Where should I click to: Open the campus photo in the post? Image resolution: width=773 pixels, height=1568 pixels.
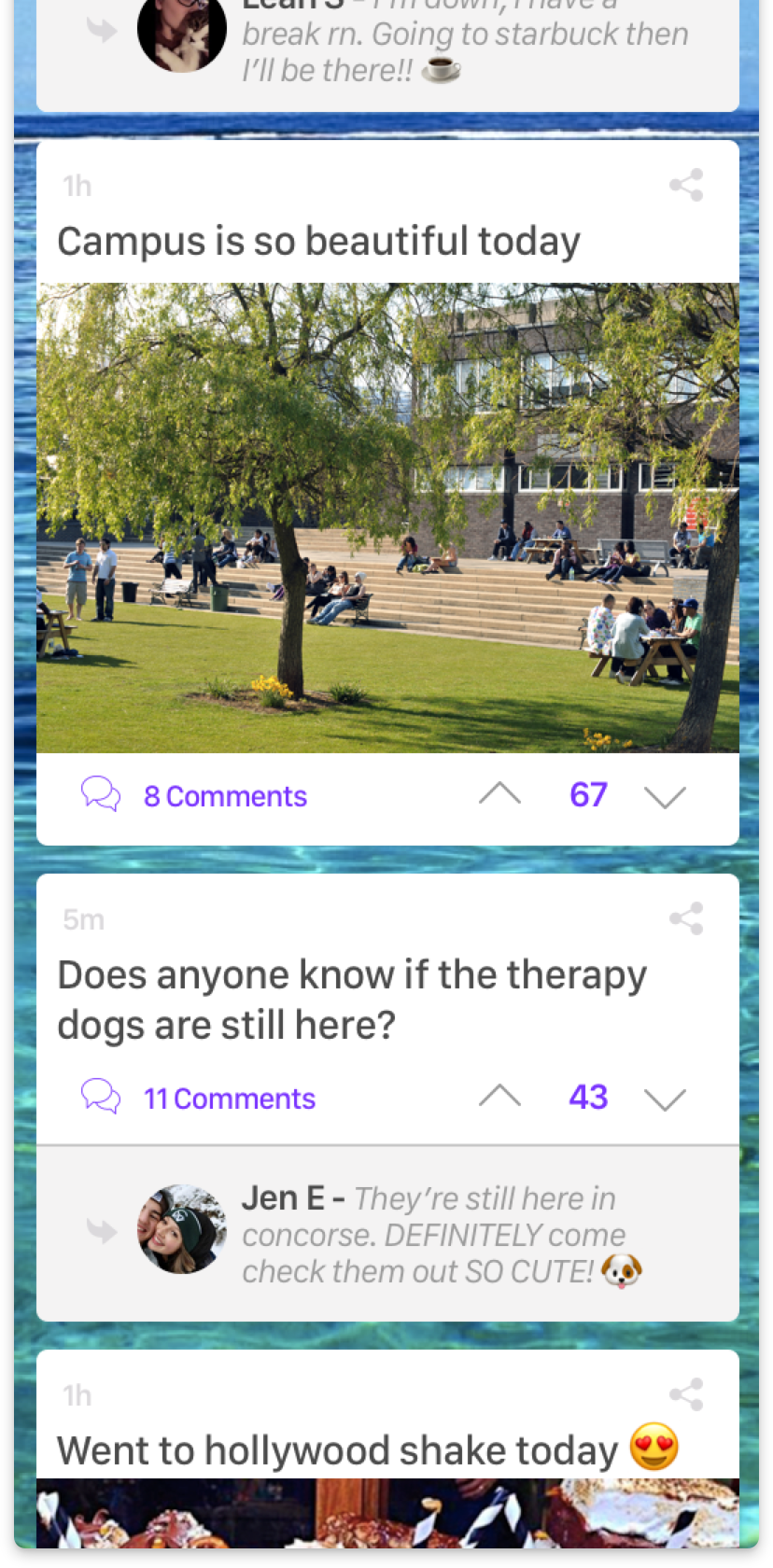387,518
